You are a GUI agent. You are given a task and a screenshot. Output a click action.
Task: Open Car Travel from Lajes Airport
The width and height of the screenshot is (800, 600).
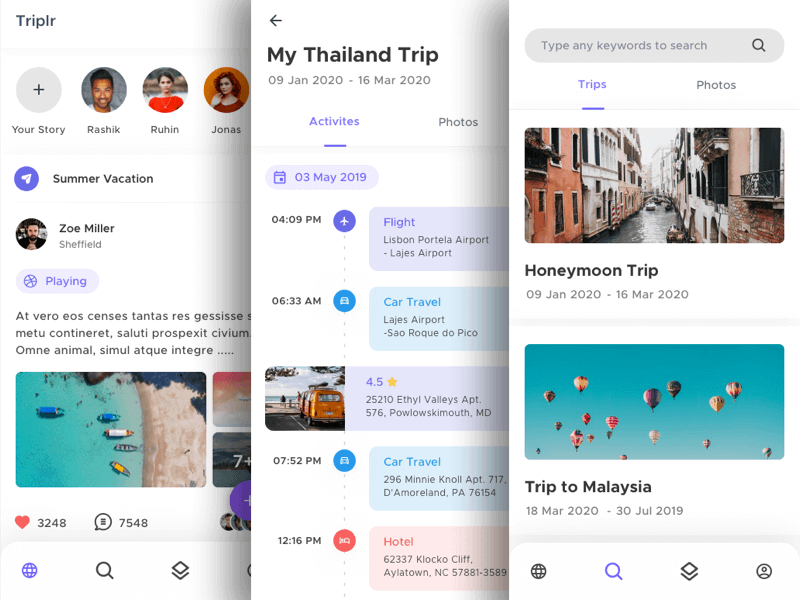click(438, 318)
